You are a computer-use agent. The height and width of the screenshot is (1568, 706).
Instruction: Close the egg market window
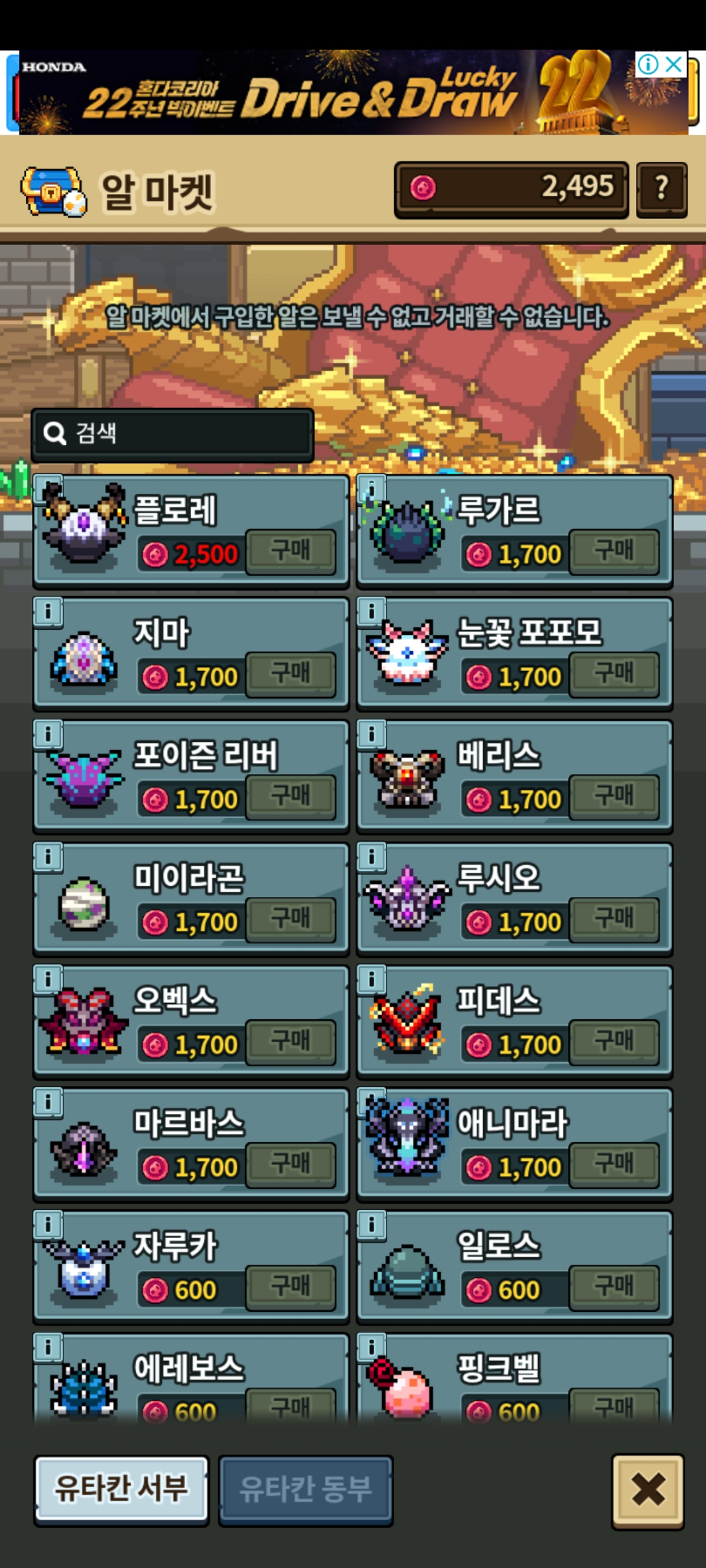(648, 1491)
